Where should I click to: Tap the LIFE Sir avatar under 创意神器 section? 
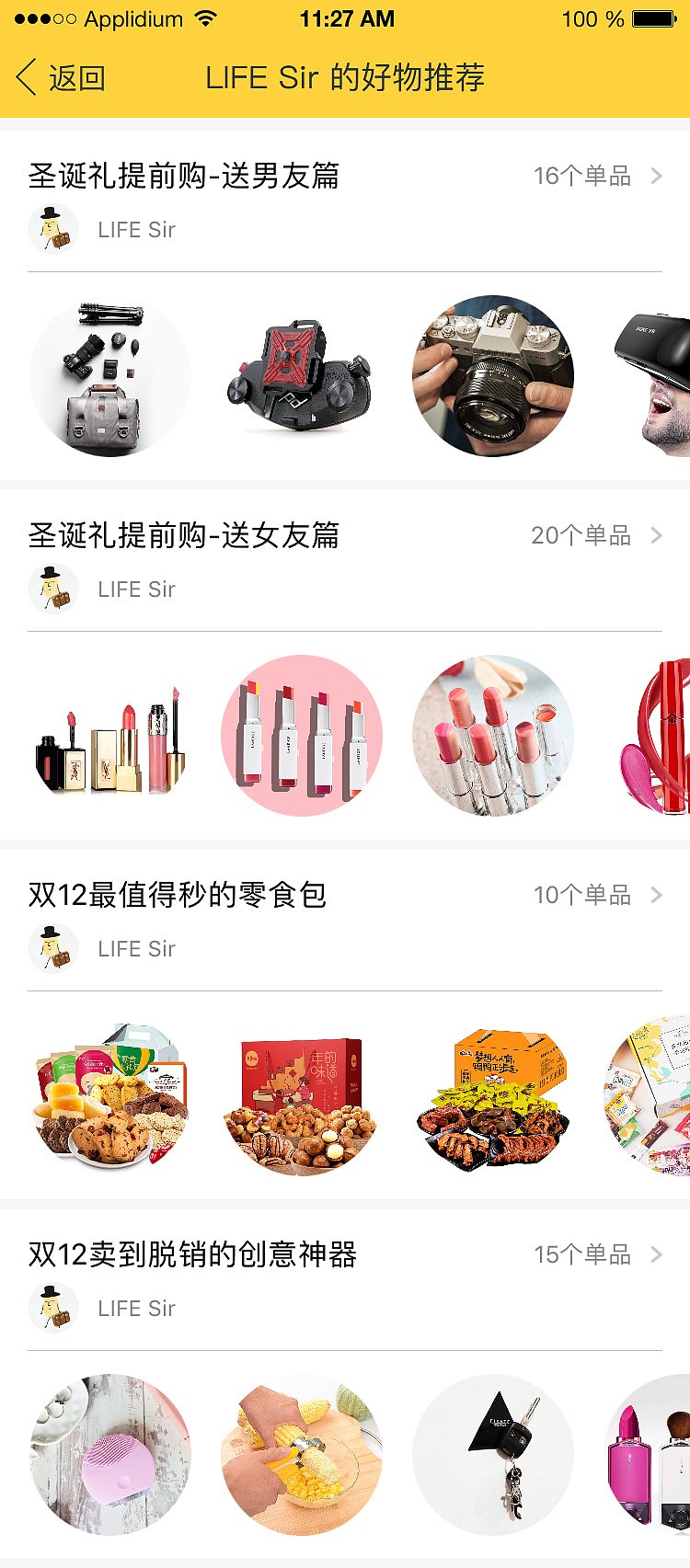coord(53,1307)
